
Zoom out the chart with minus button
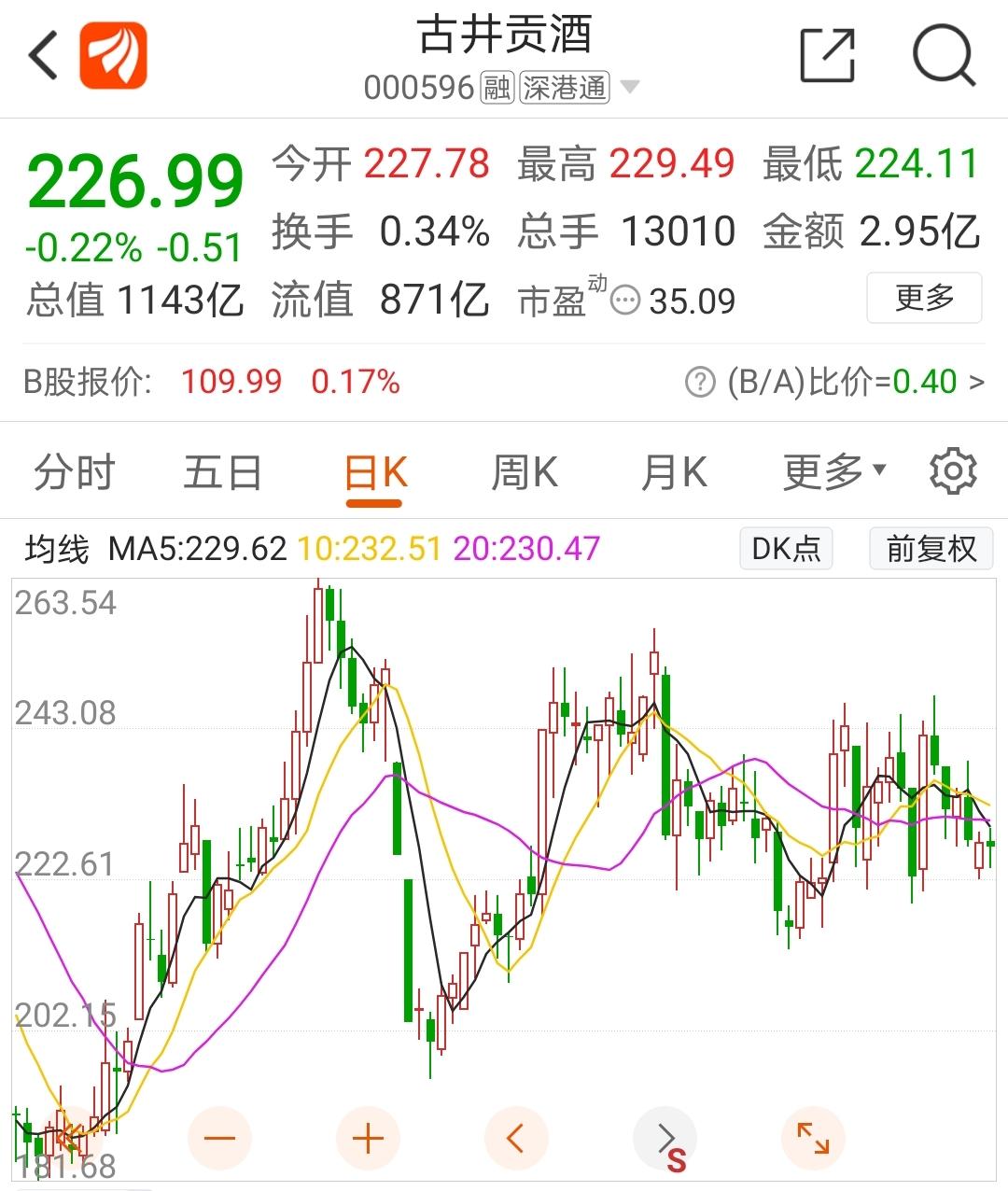tap(219, 1138)
